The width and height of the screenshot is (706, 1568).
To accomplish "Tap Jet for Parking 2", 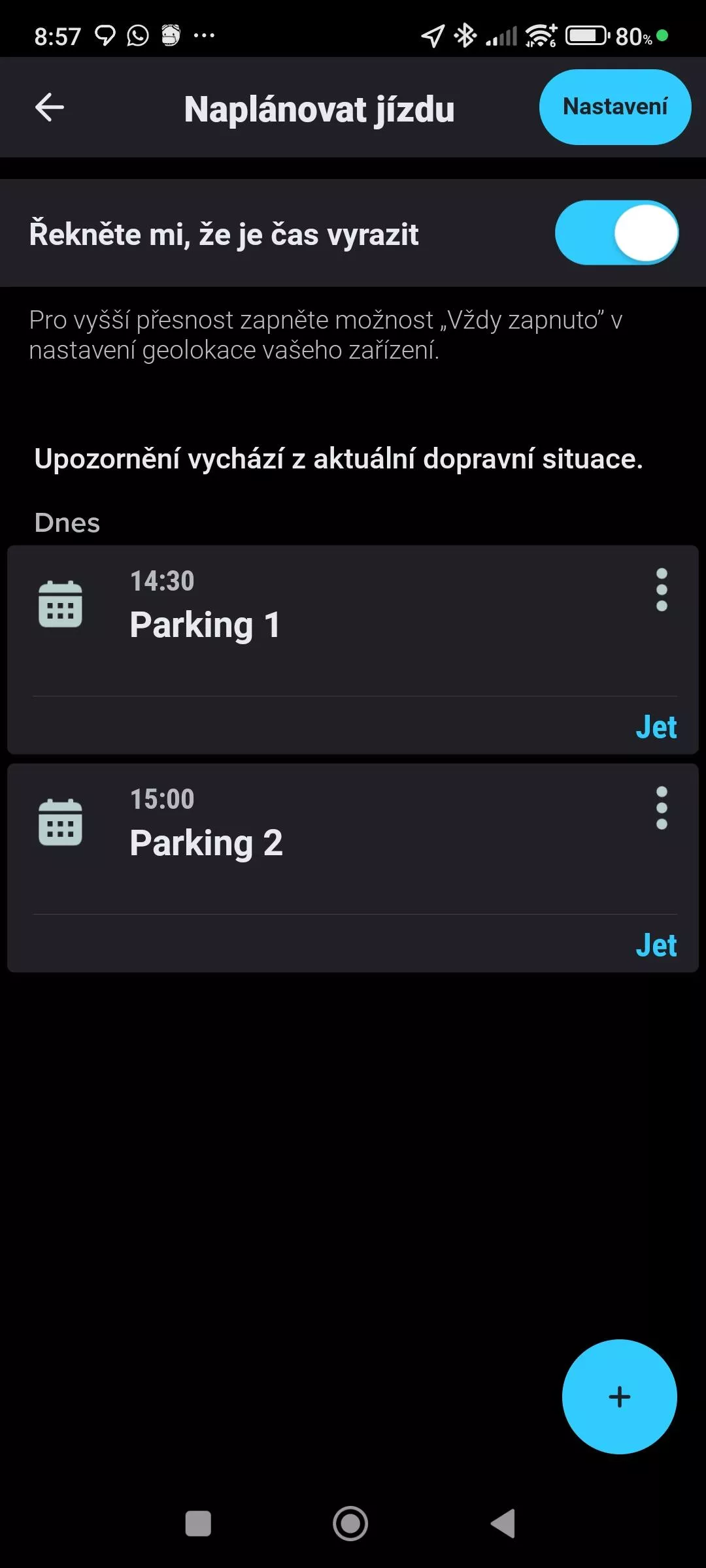I will coord(656,945).
